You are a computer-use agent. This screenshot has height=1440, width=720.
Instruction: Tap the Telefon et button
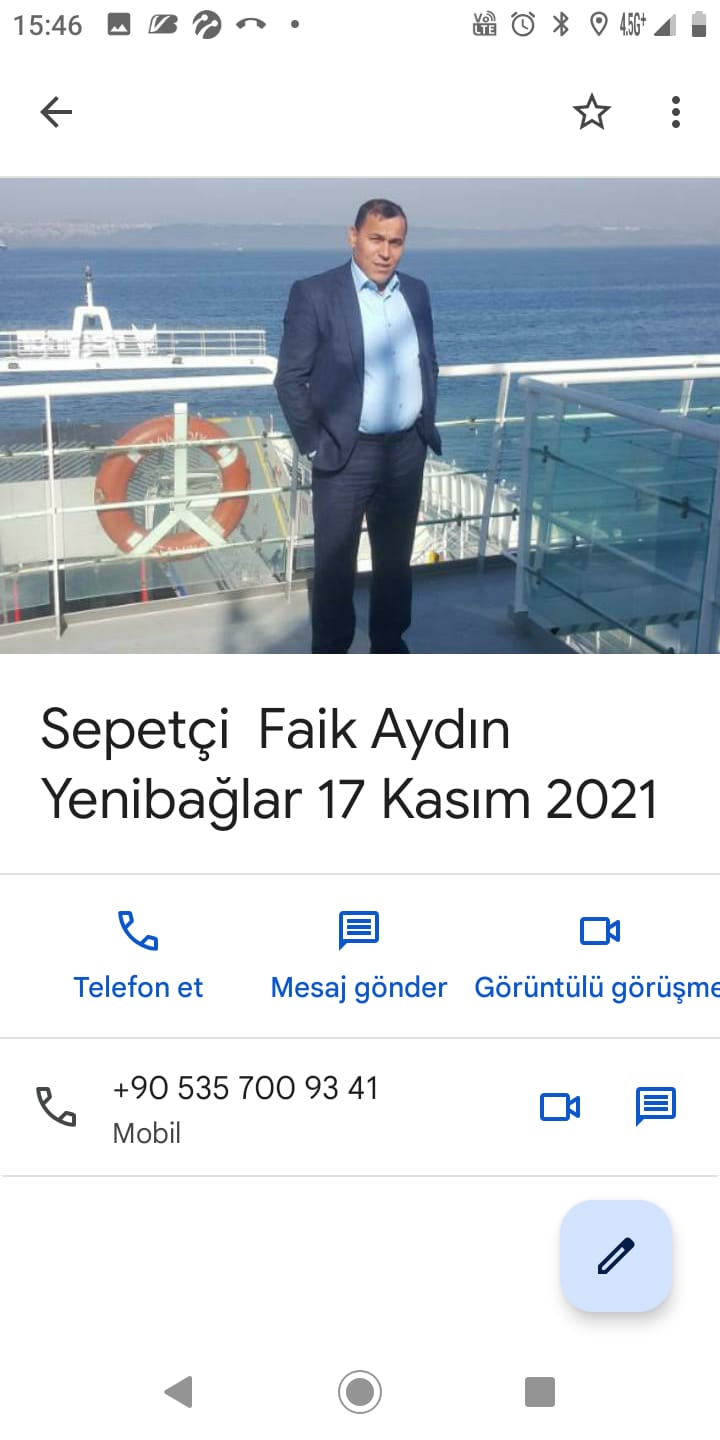[x=138, y=955]
